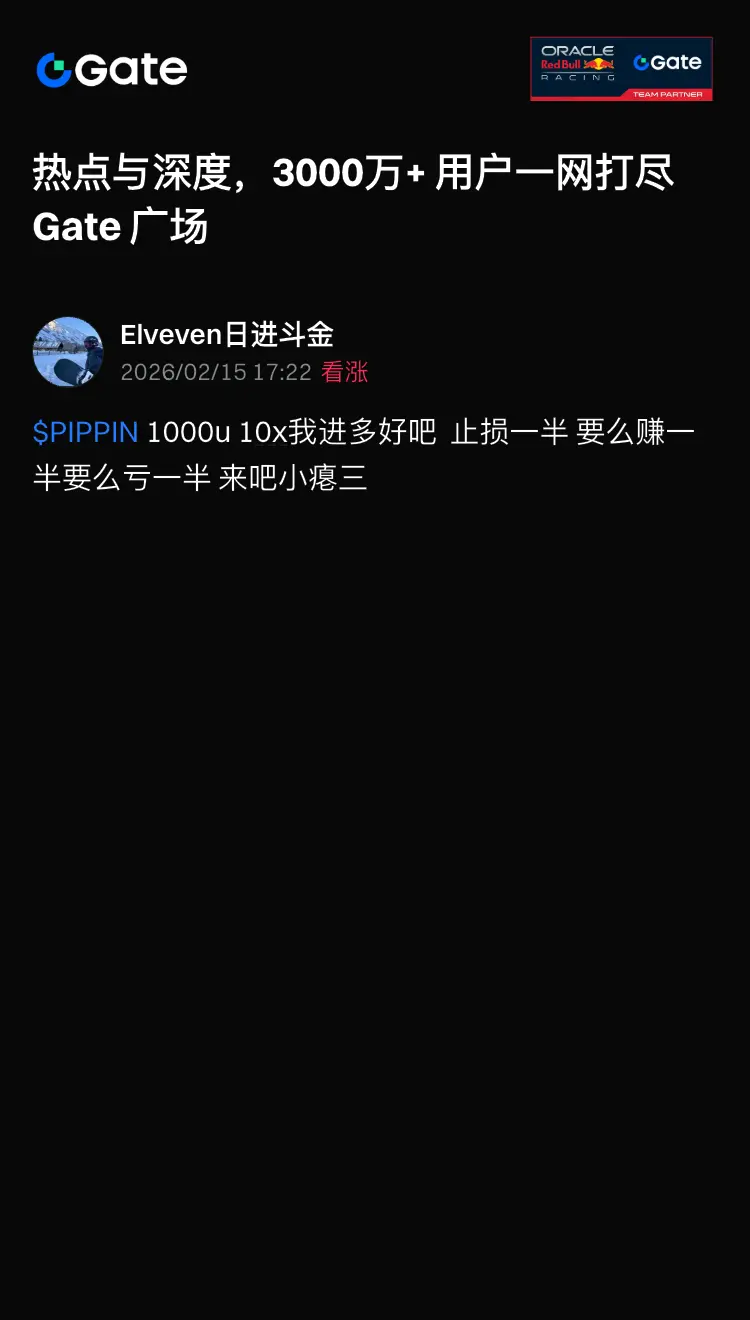
Task: Click the Gate logo inside the Red Bull banner
Action: 669,62
